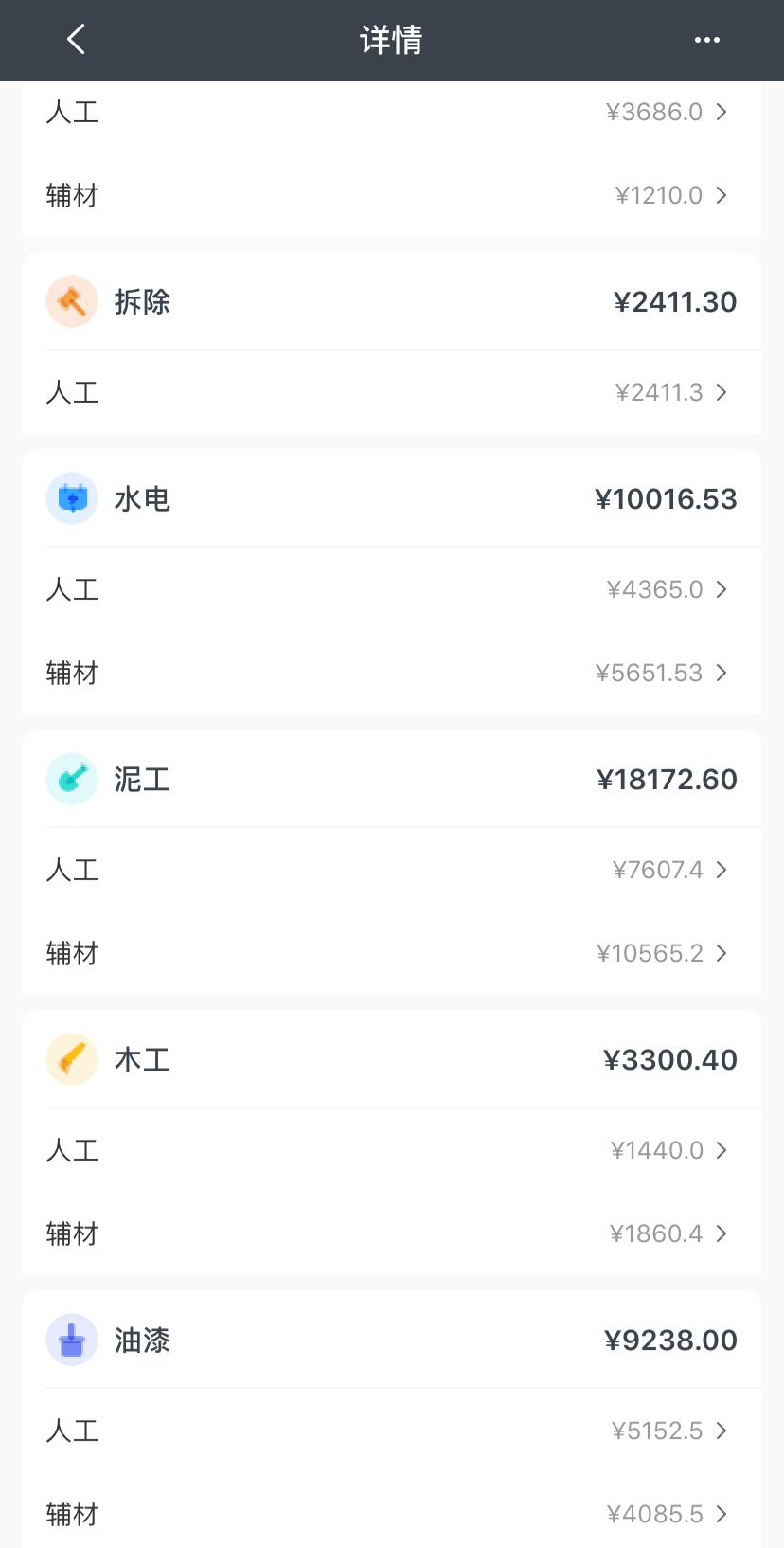The height and width of the screenshot is (1548, 784).
Task: Expand the 人工 row under 拆除
Action: point(392,391)
